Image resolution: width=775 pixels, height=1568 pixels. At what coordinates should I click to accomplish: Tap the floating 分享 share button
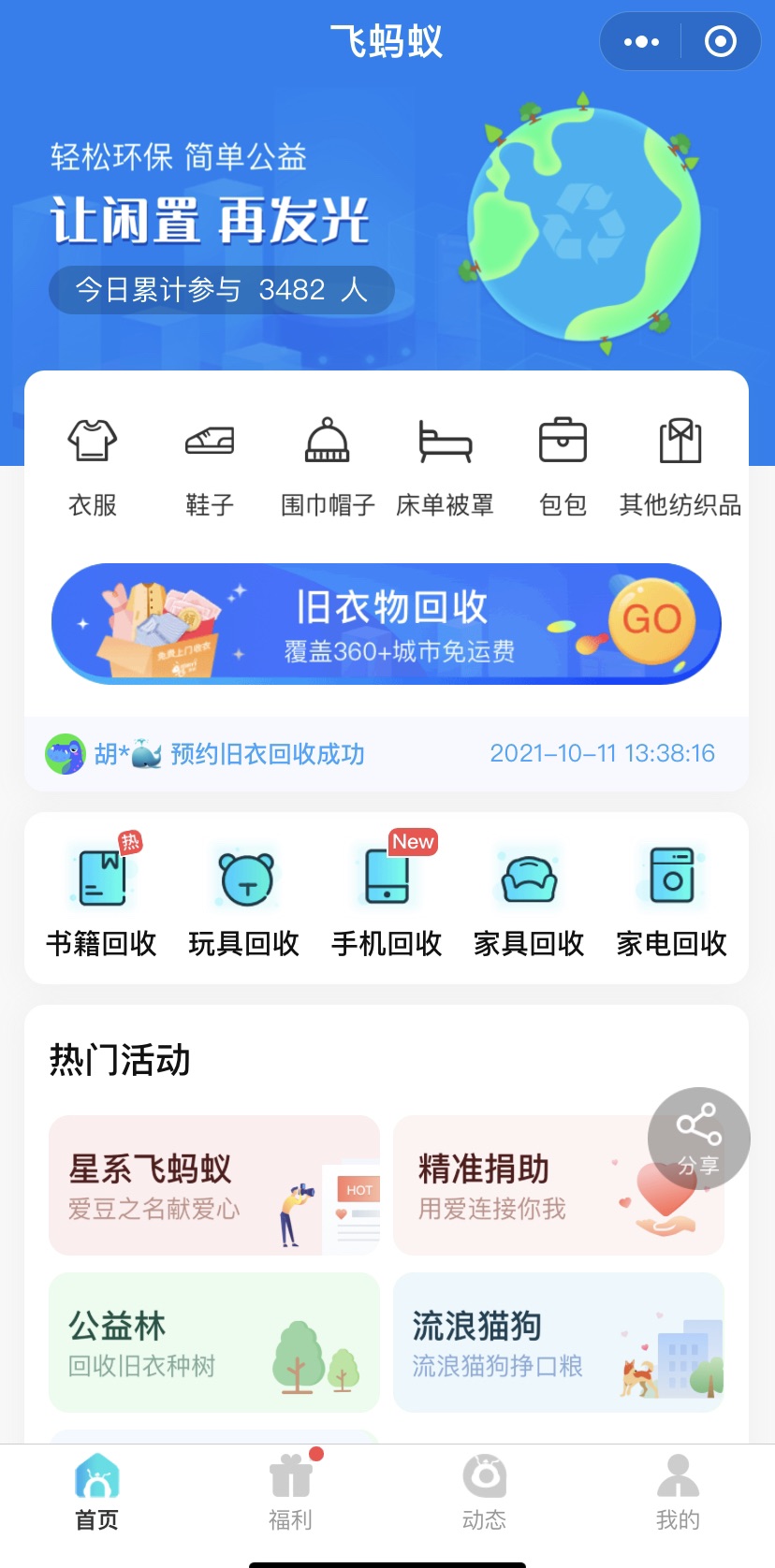point(698,1139)
